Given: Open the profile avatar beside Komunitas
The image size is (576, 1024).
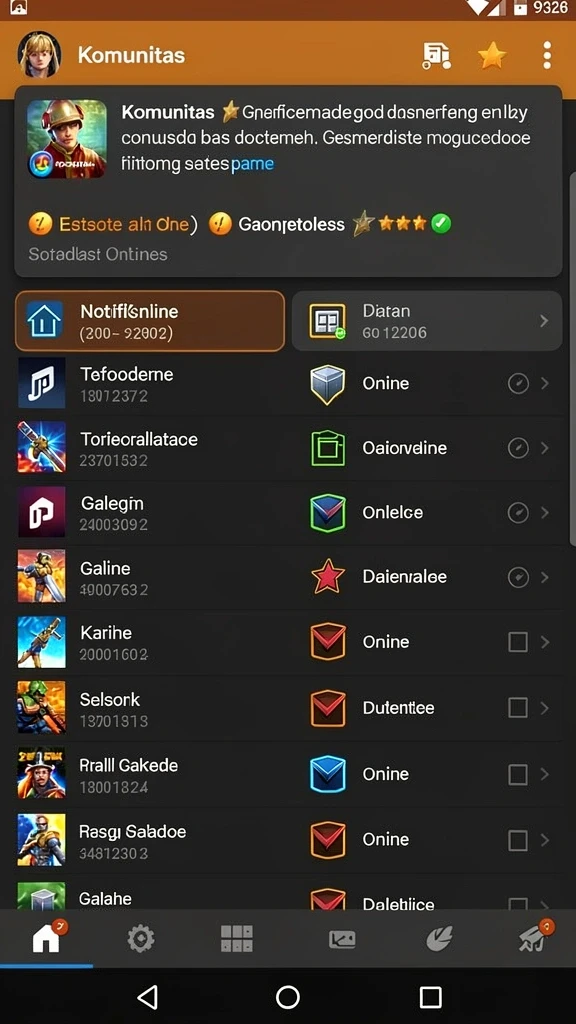Looking at the screenshot, I should pyautogui.click(x=39, y=55).
